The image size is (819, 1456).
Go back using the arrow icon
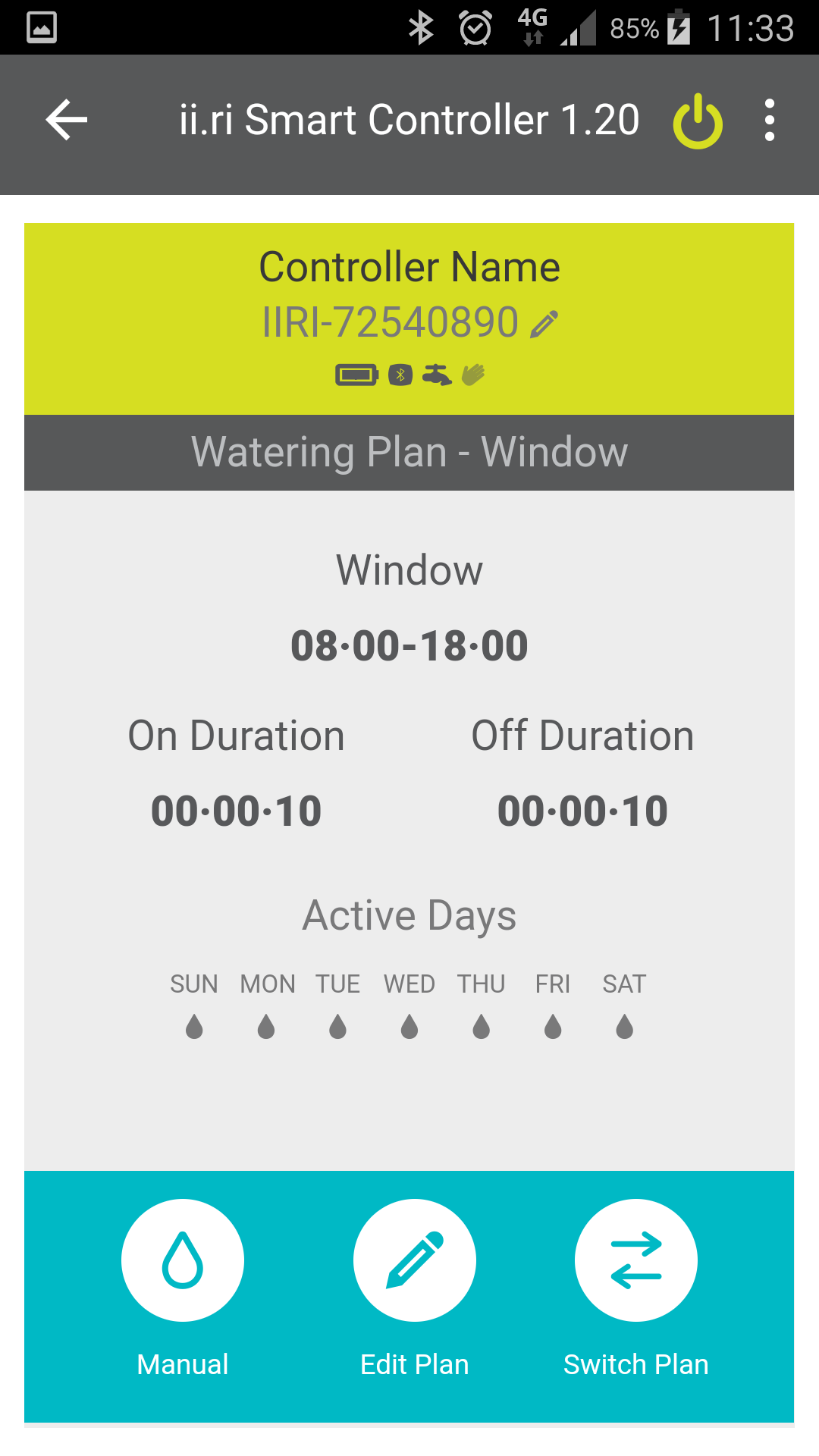(x=67, y=120)
